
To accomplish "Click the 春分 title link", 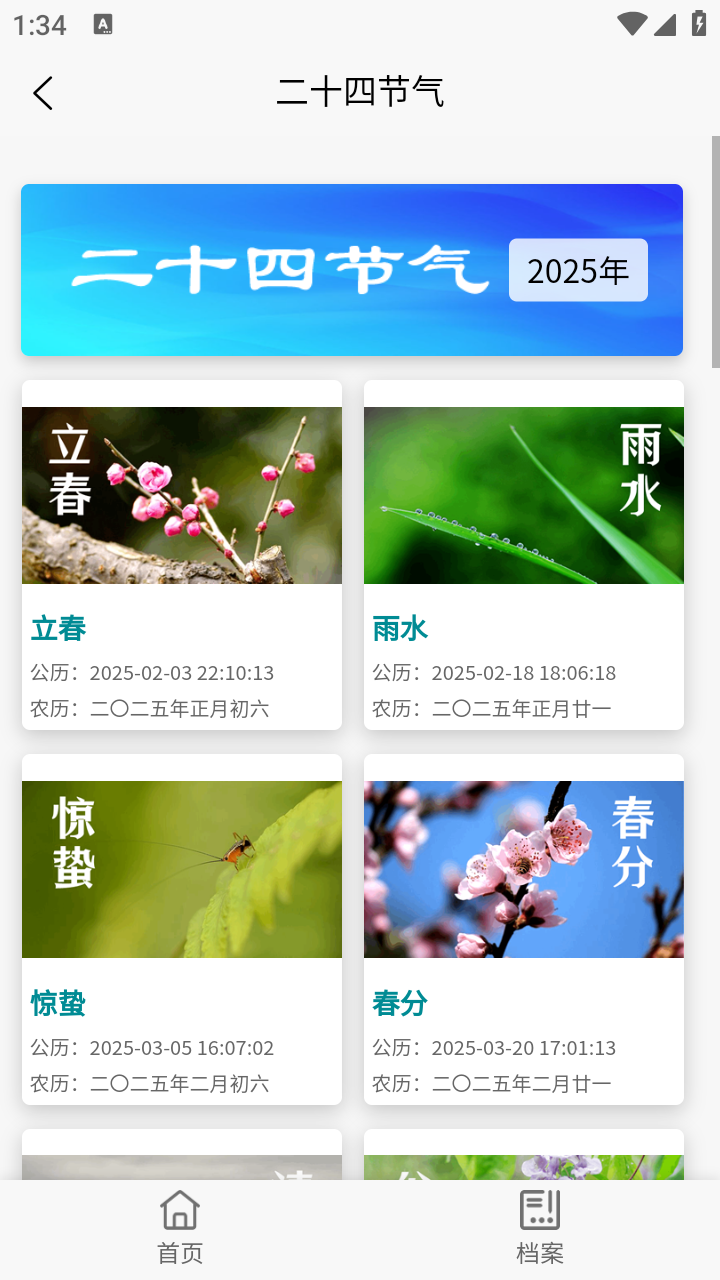I will pos(399,1003).
